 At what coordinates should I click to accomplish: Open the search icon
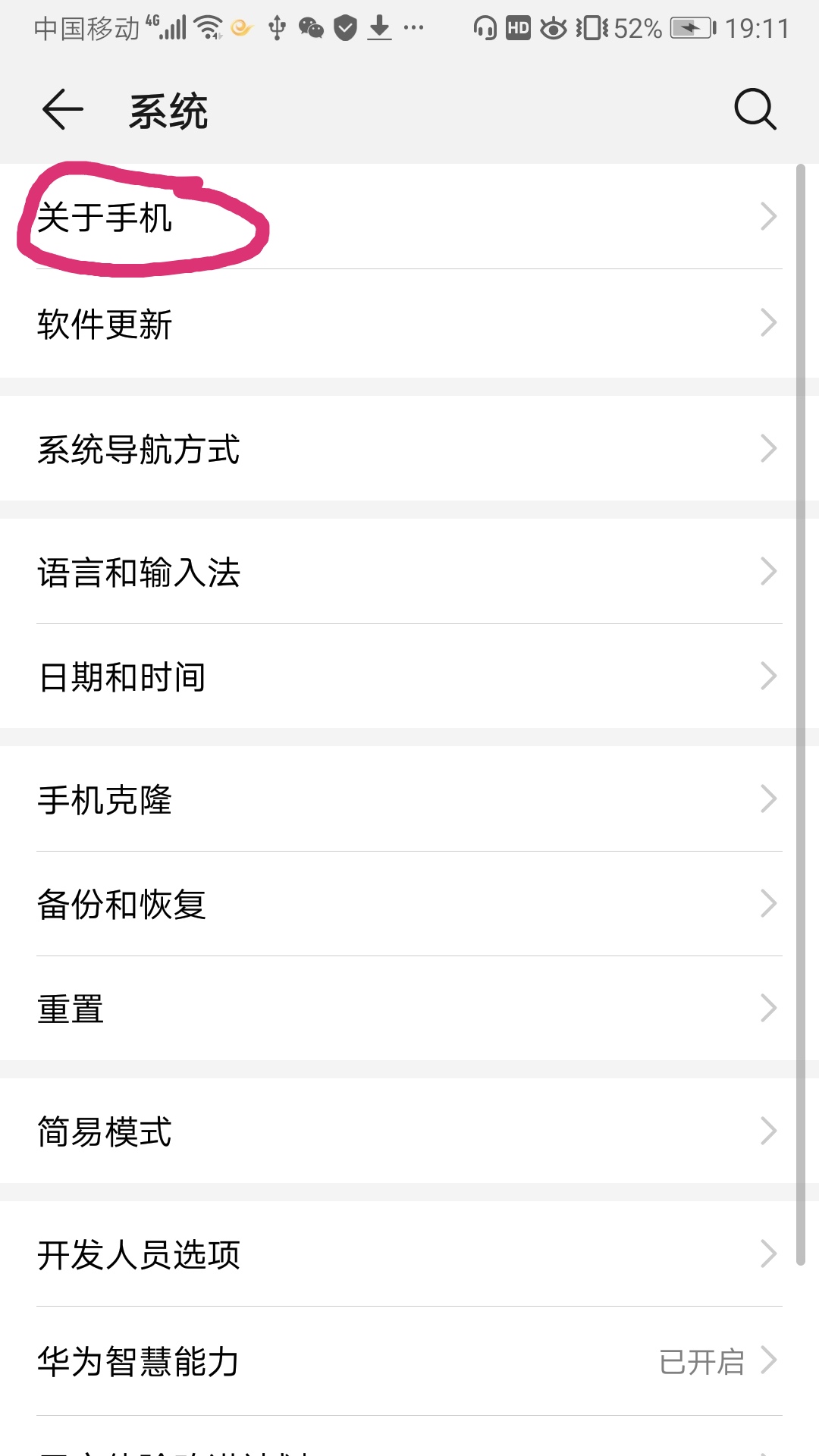[755, 110]
